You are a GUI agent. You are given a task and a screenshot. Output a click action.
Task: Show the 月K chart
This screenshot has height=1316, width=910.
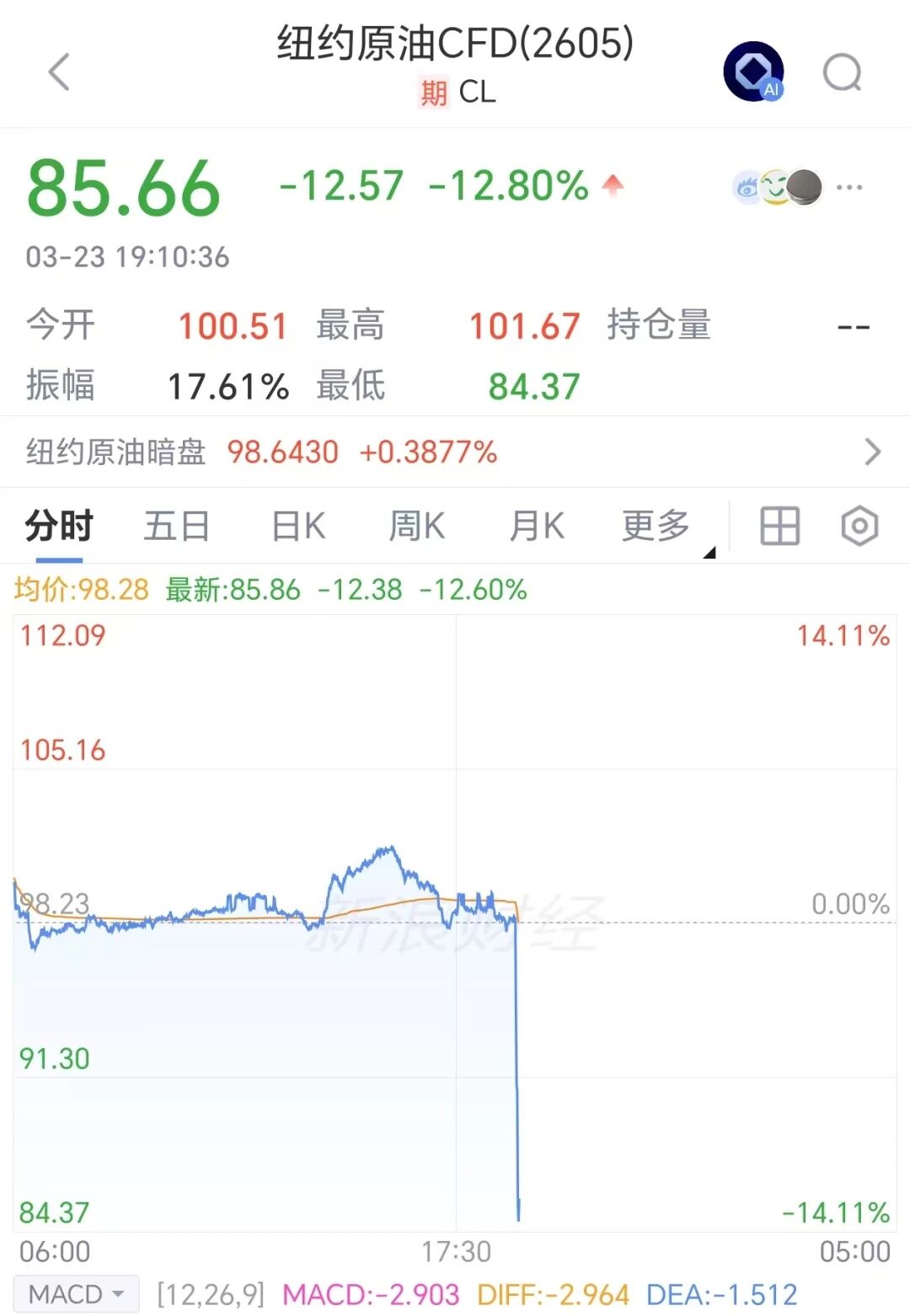click(537, 527)
